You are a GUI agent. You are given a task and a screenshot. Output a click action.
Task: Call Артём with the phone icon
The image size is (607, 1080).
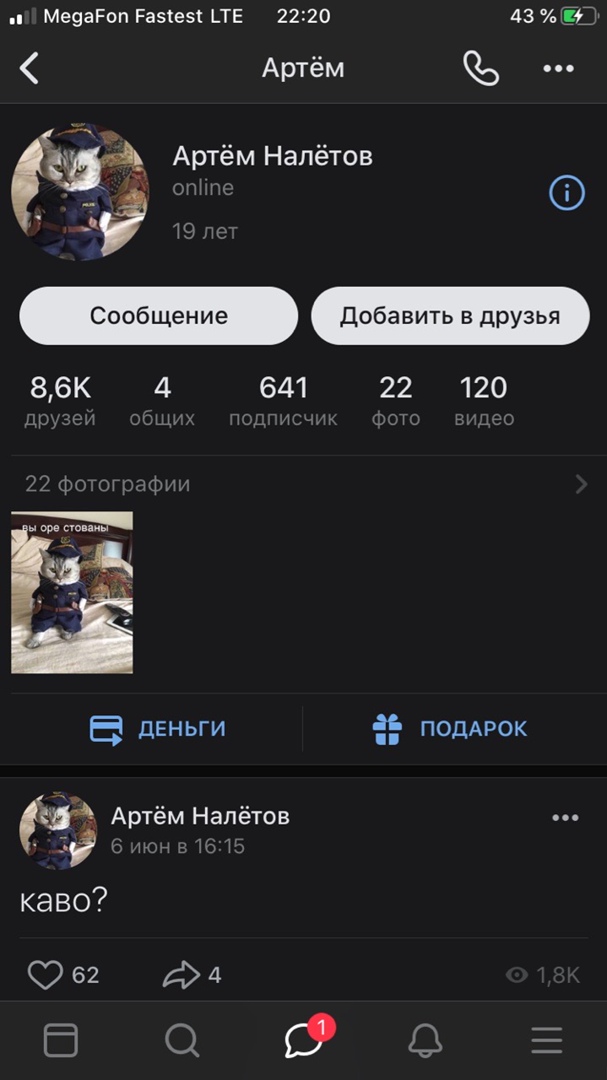pos(480,68)
